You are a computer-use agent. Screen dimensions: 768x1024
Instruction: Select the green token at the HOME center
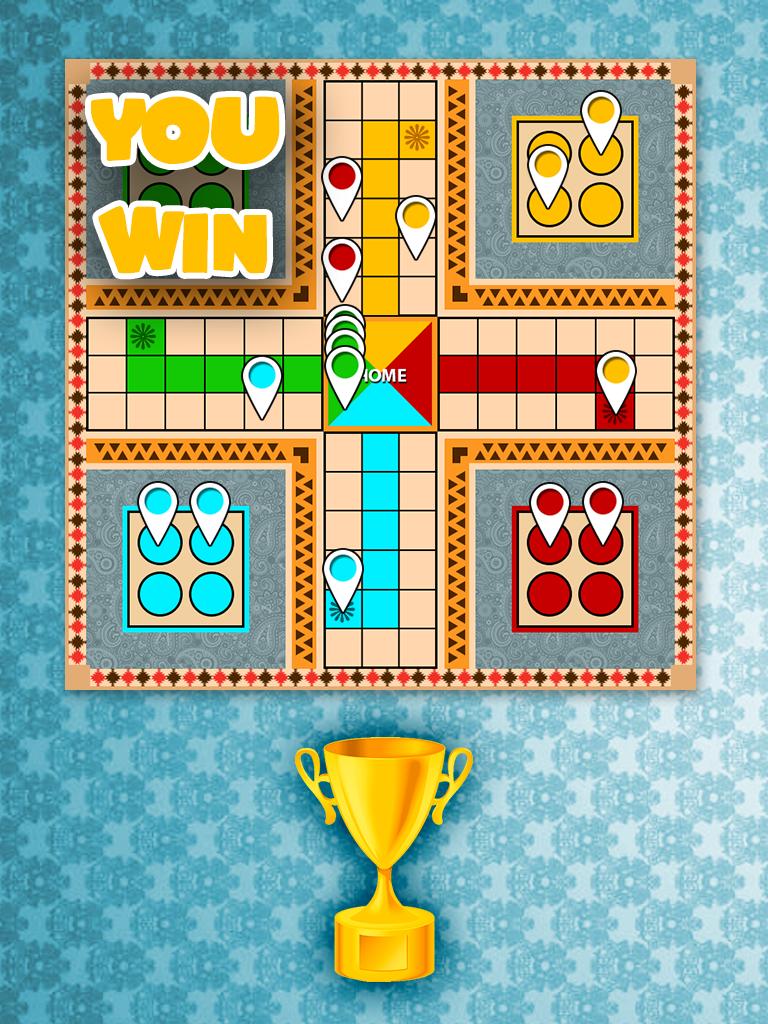pos(345,370)
